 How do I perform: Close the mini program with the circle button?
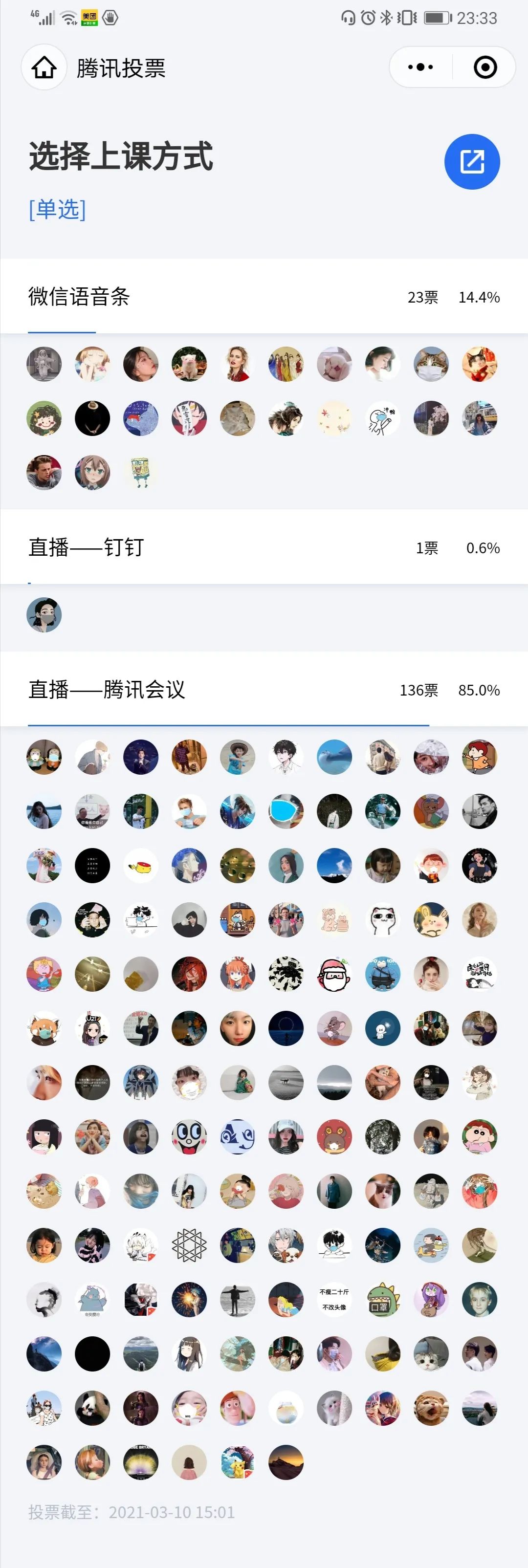coord(485,67)
